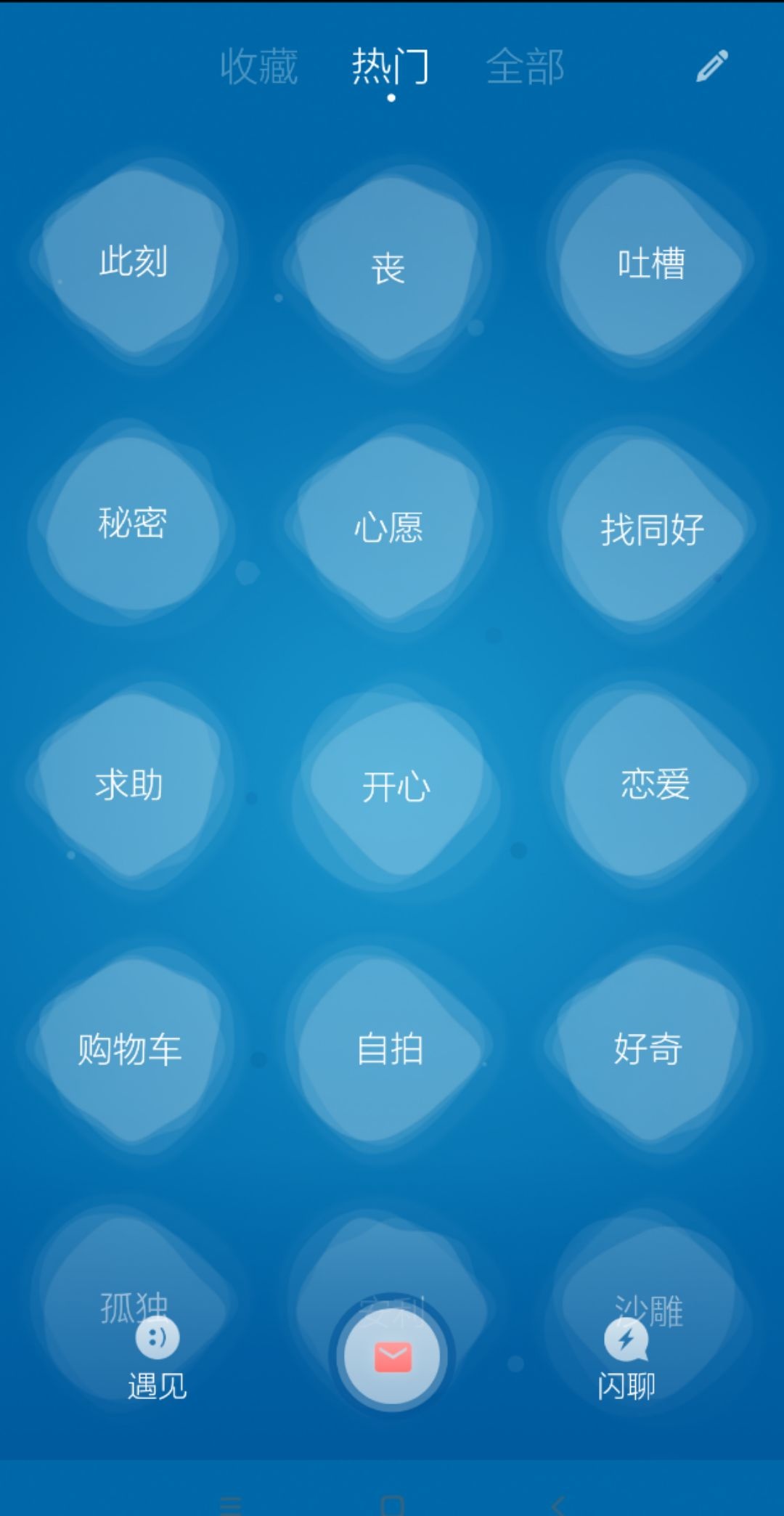Viewport: 784px width, 1516px height.
Task: Select the 购物车 topic bubble
Action: pyautogui.click(x=129, y=1049)
